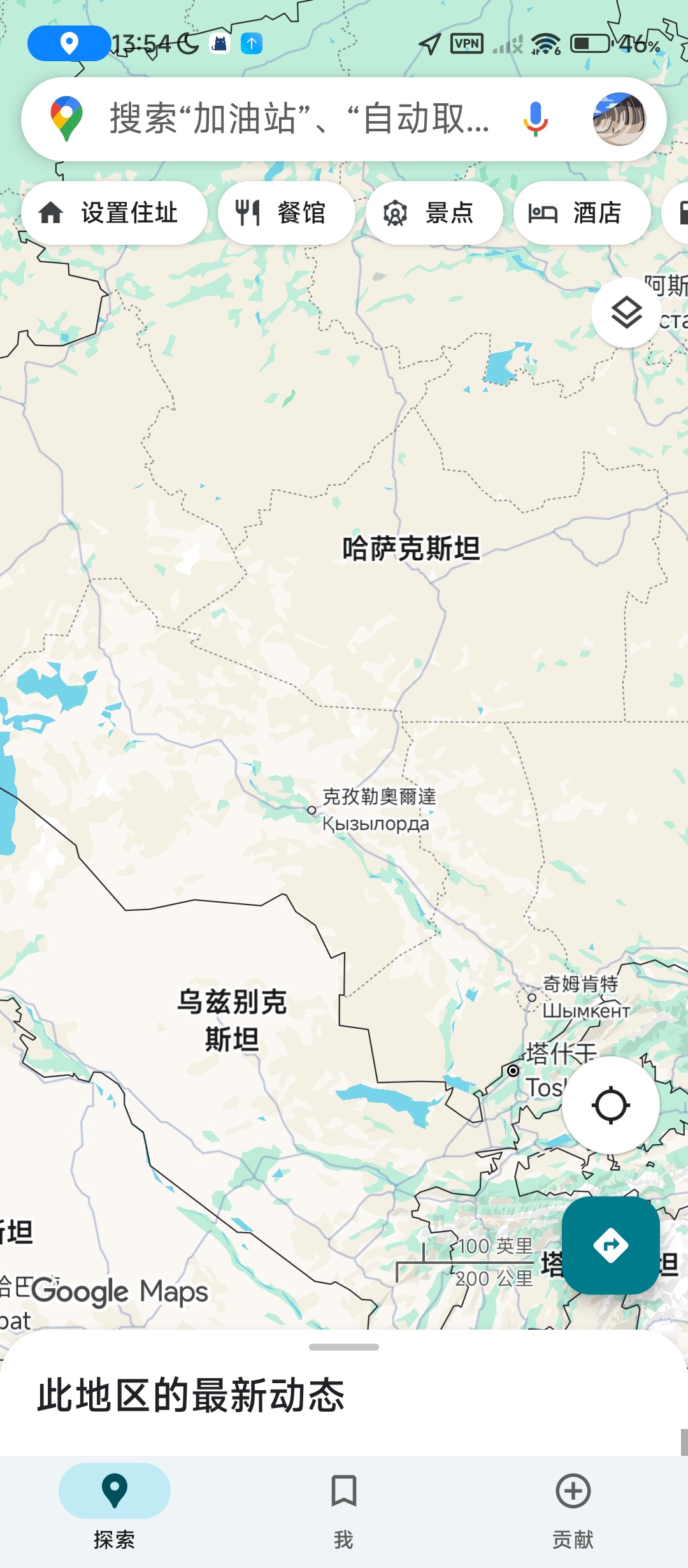The image size is (688, 1568).
Task: Center the map on my location
Action: pos(610,1105)
